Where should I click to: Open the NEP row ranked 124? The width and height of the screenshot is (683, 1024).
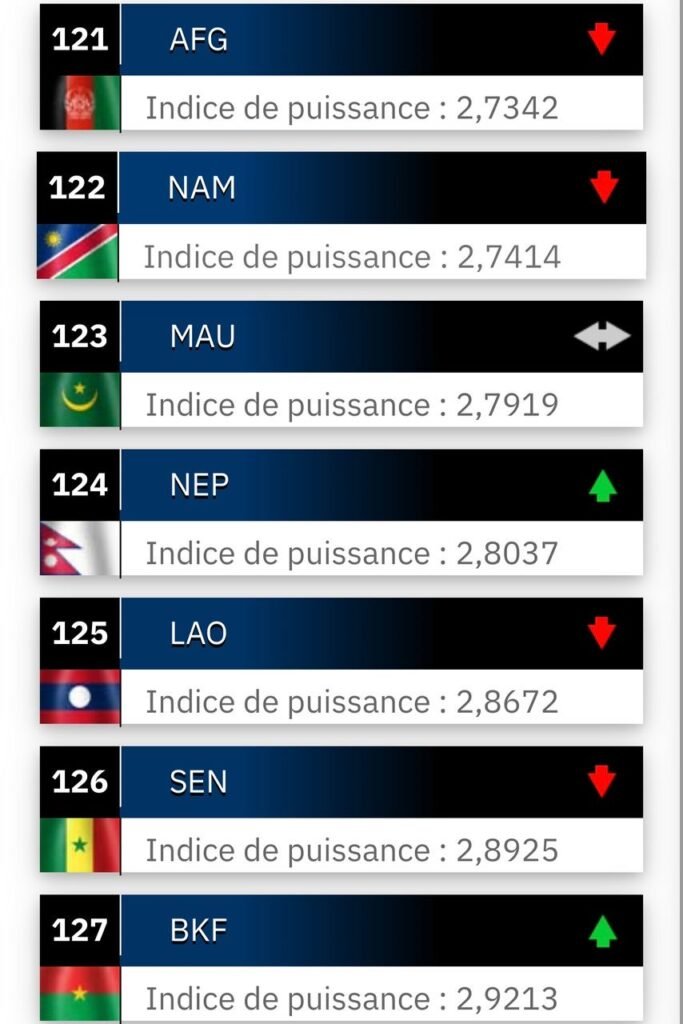(341, 513)
